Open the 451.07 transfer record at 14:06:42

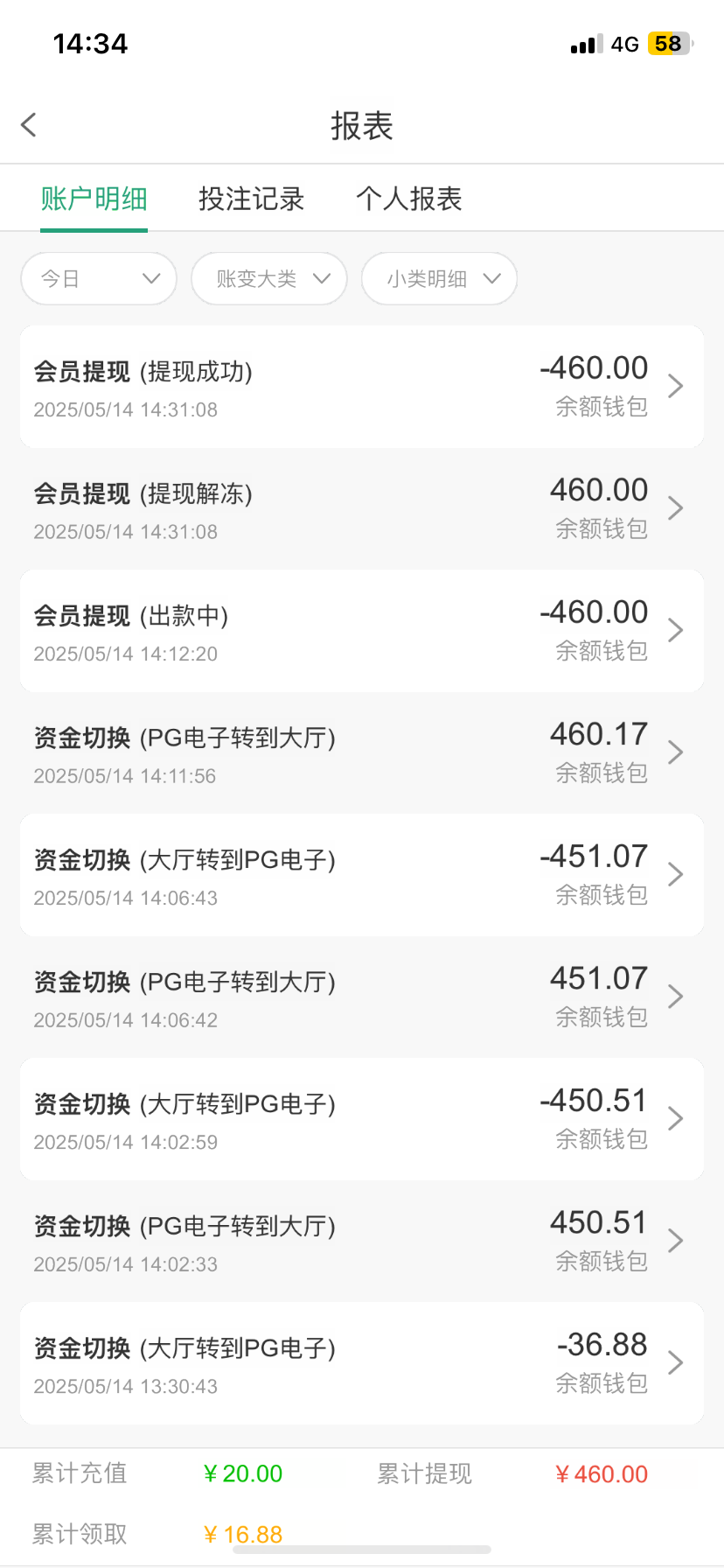[x=361, y=997]
